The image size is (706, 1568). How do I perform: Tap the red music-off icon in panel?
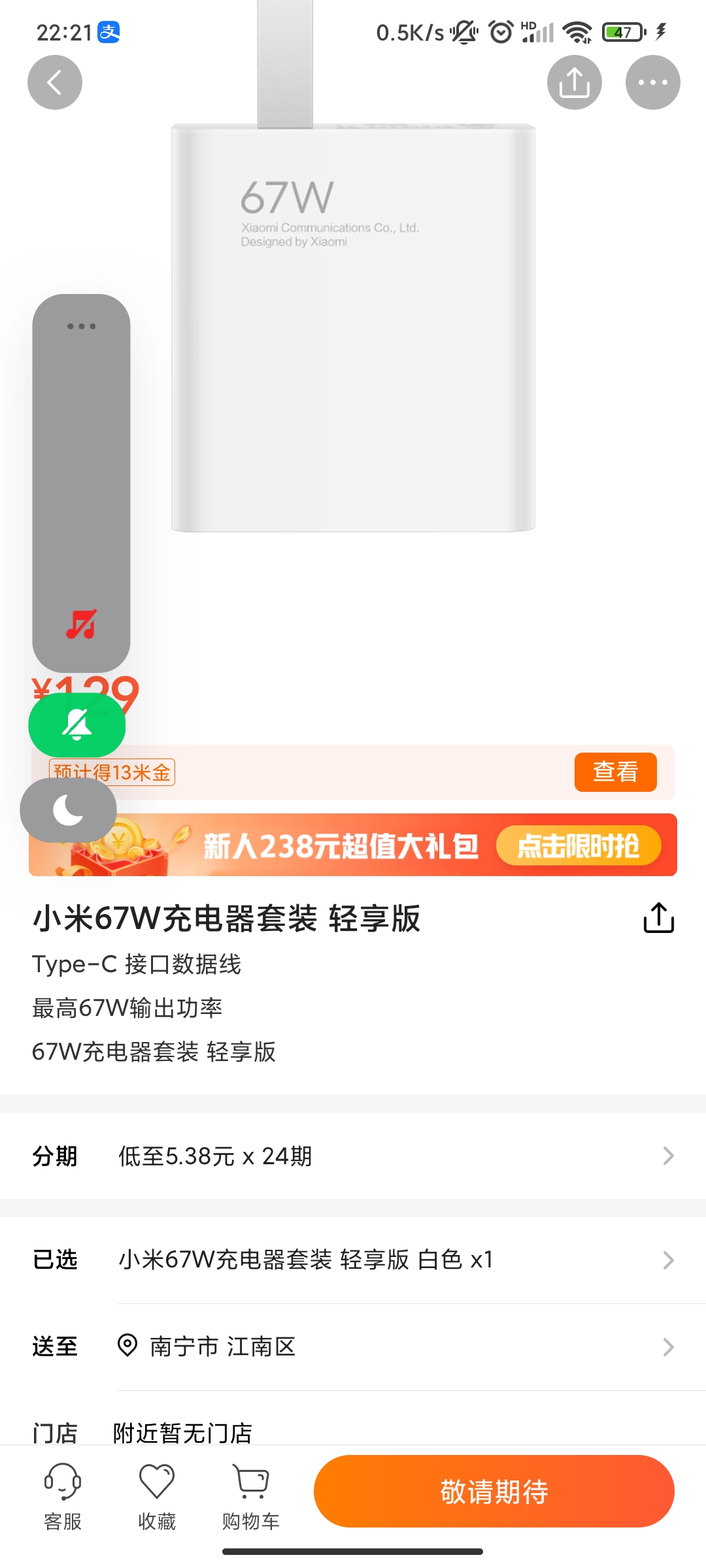pos(81,624)
